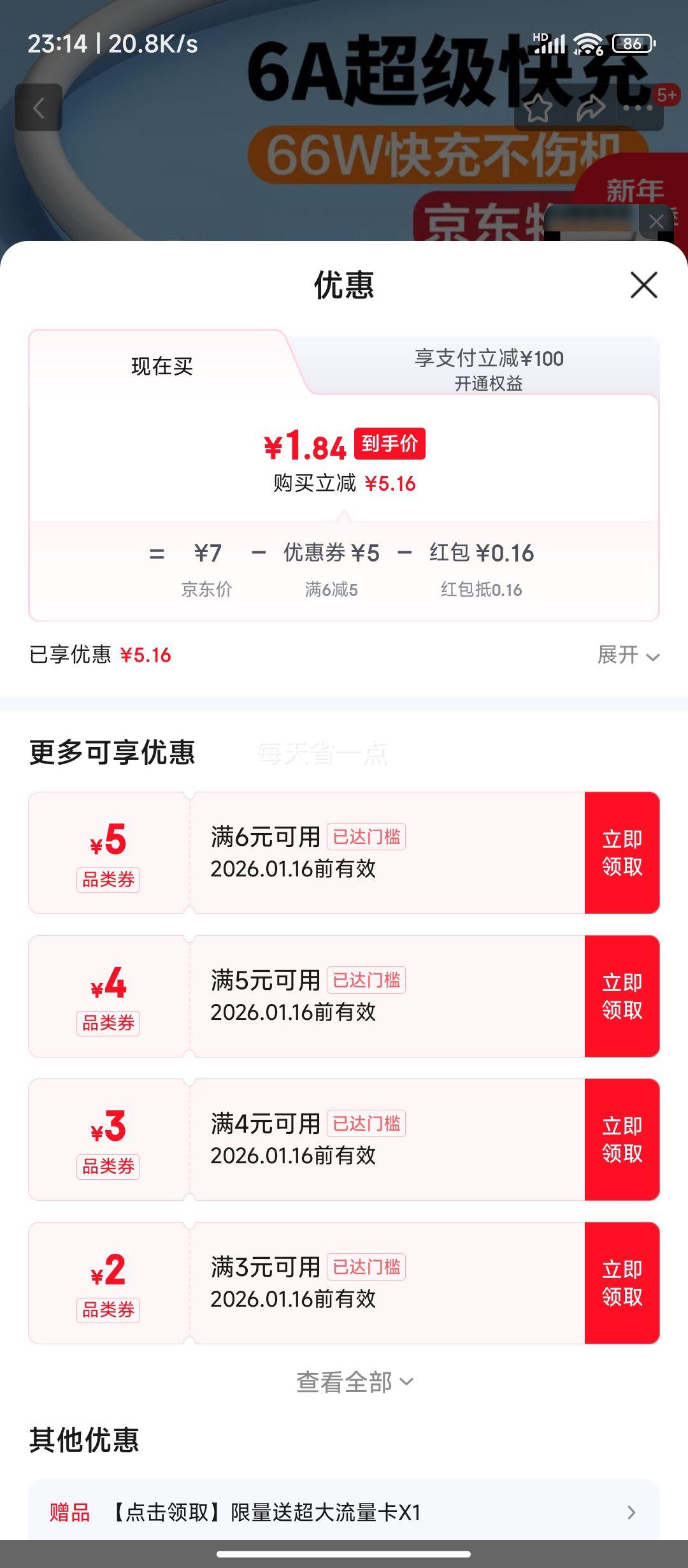688x1568 pixels.
Task: Close the 优惠 panel
Action: coord(643,285)
